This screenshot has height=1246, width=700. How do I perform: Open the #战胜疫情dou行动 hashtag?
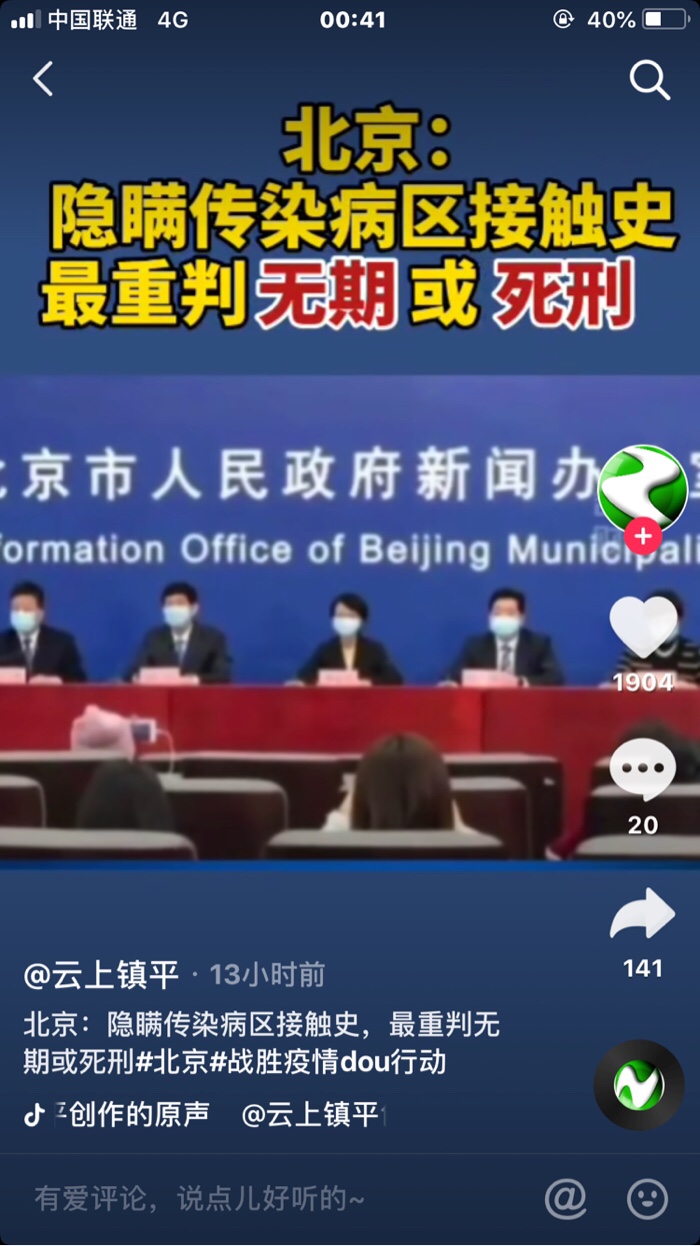[328, 1061]
